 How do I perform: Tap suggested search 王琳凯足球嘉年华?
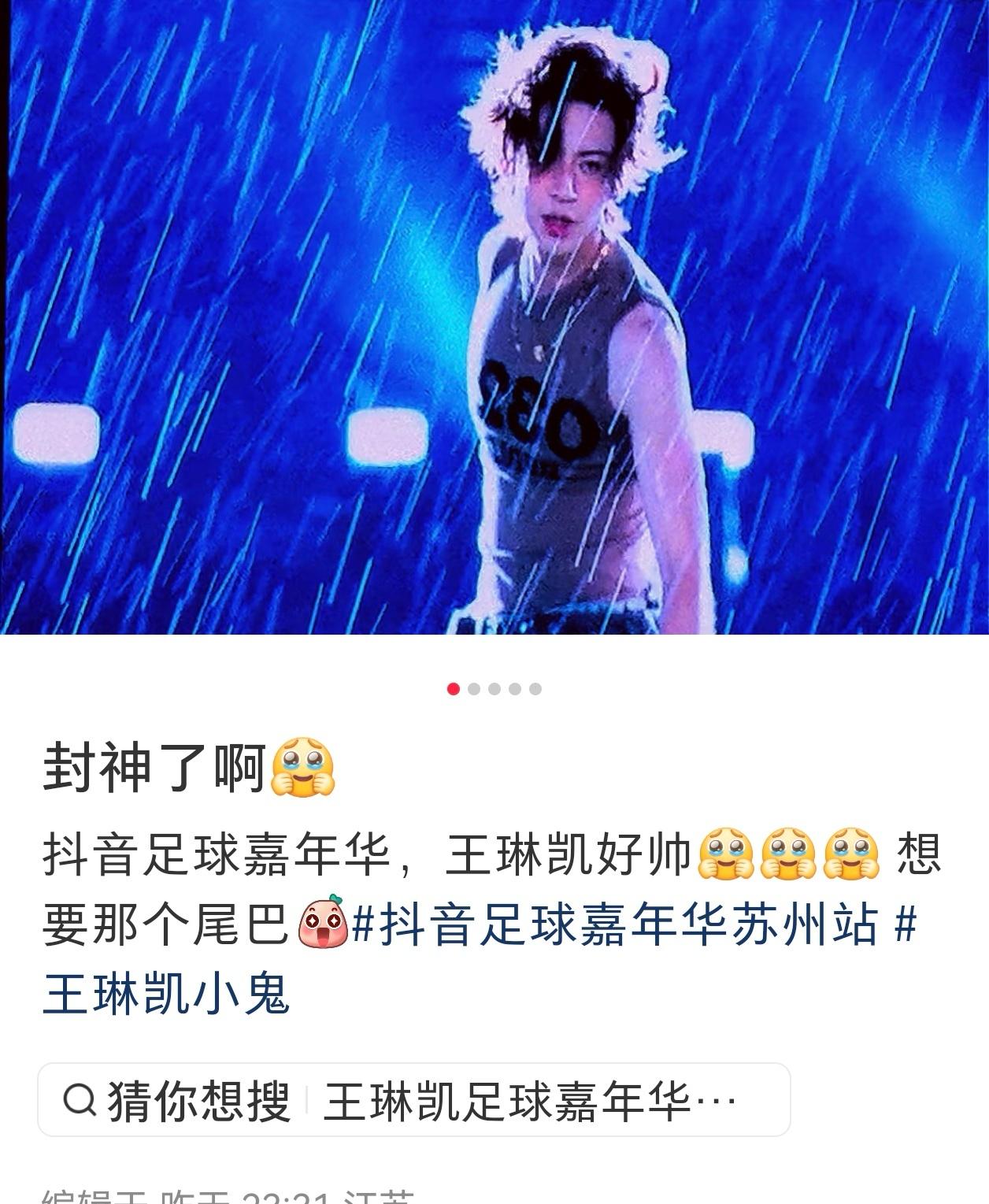tap(529, 1101)
